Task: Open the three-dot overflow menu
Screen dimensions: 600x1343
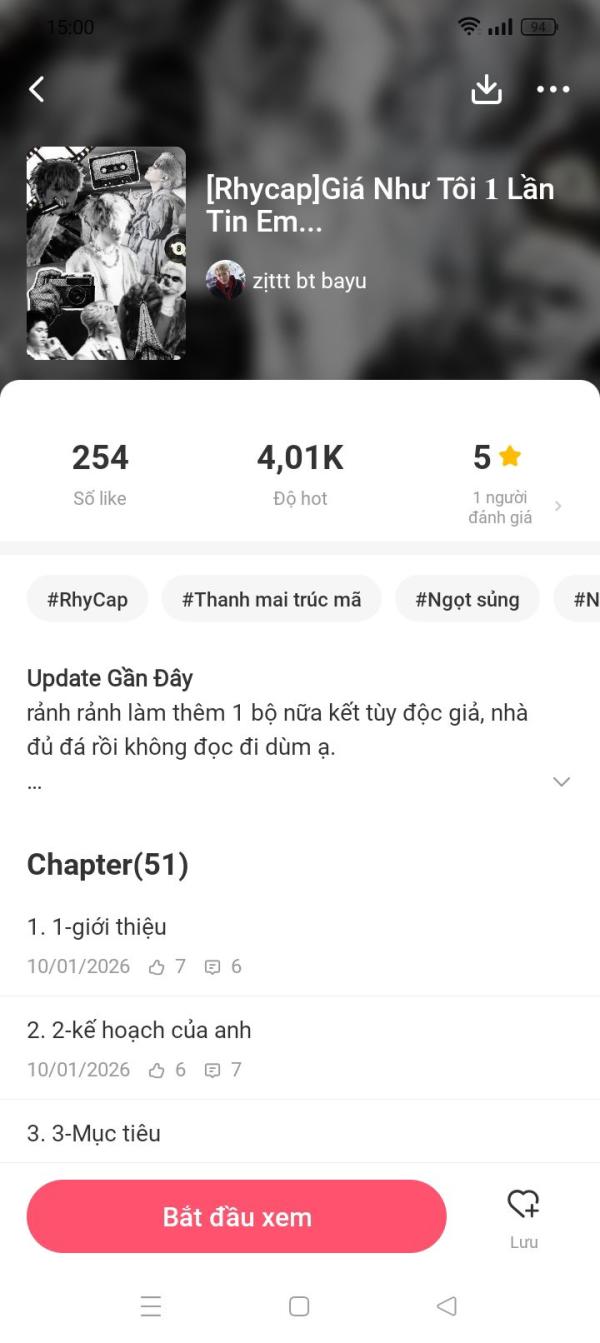Action: 552,89
